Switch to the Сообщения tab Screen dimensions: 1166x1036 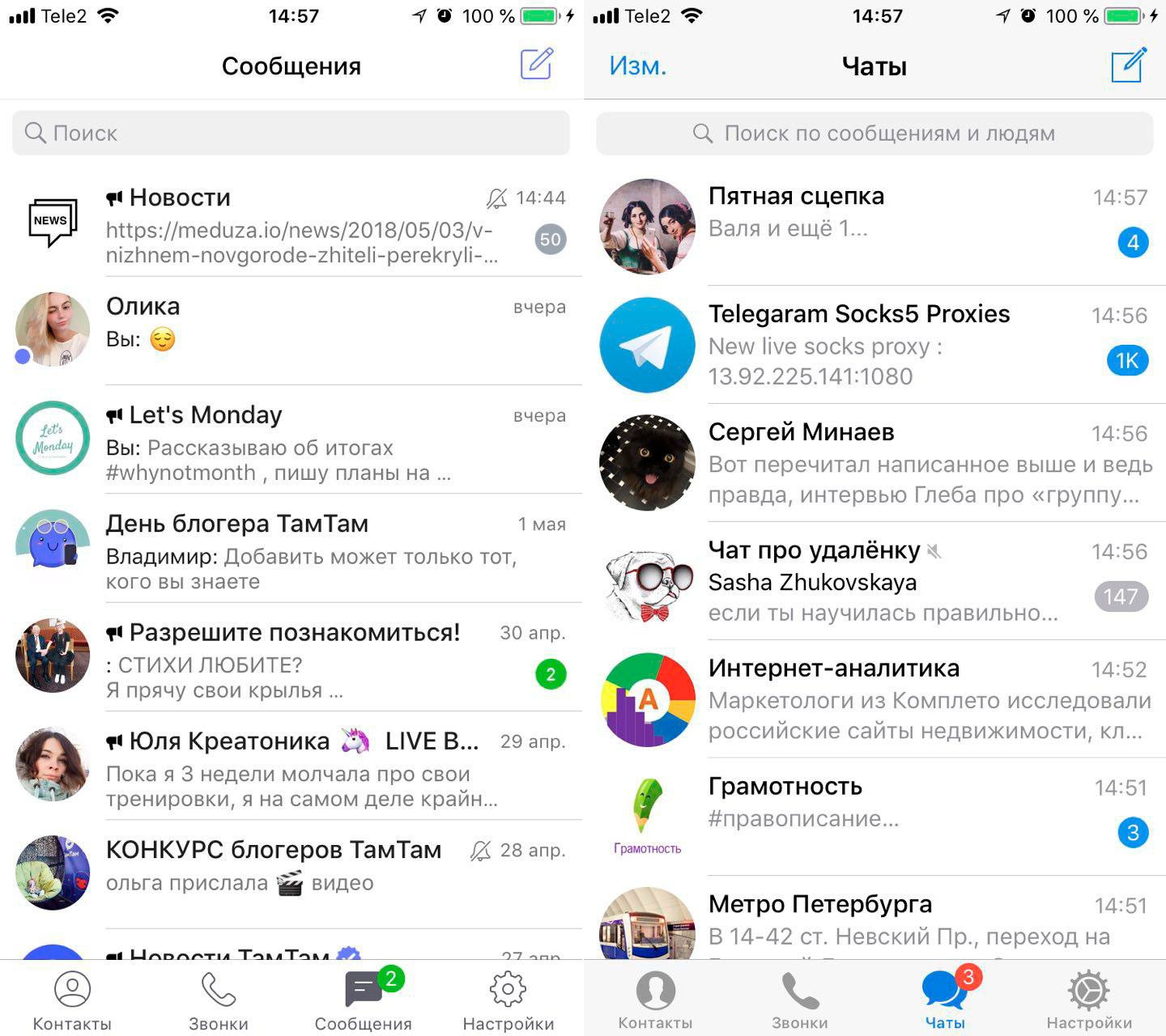[364, 1000]
